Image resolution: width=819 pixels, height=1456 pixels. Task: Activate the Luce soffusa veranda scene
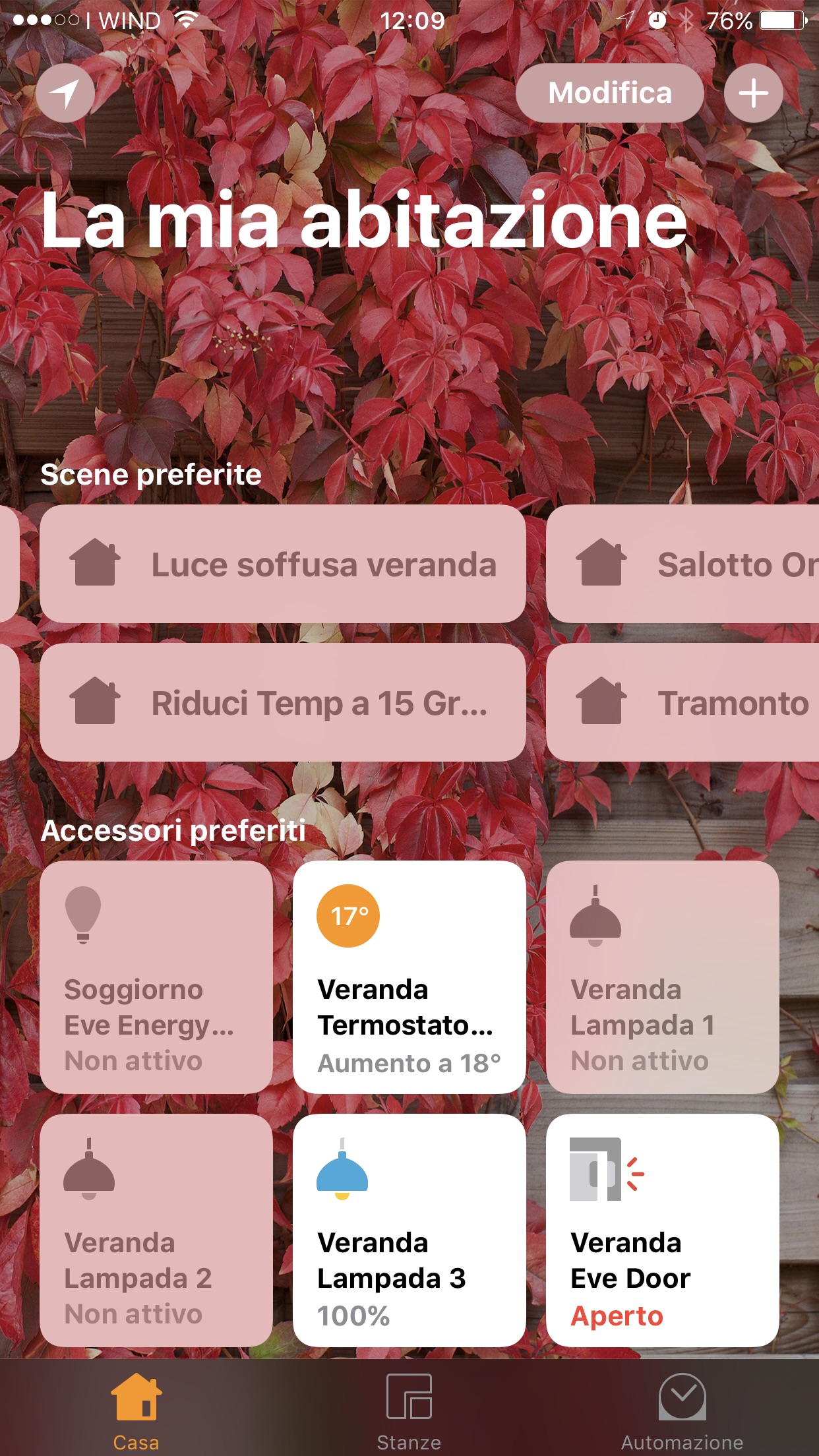(283, 564)
